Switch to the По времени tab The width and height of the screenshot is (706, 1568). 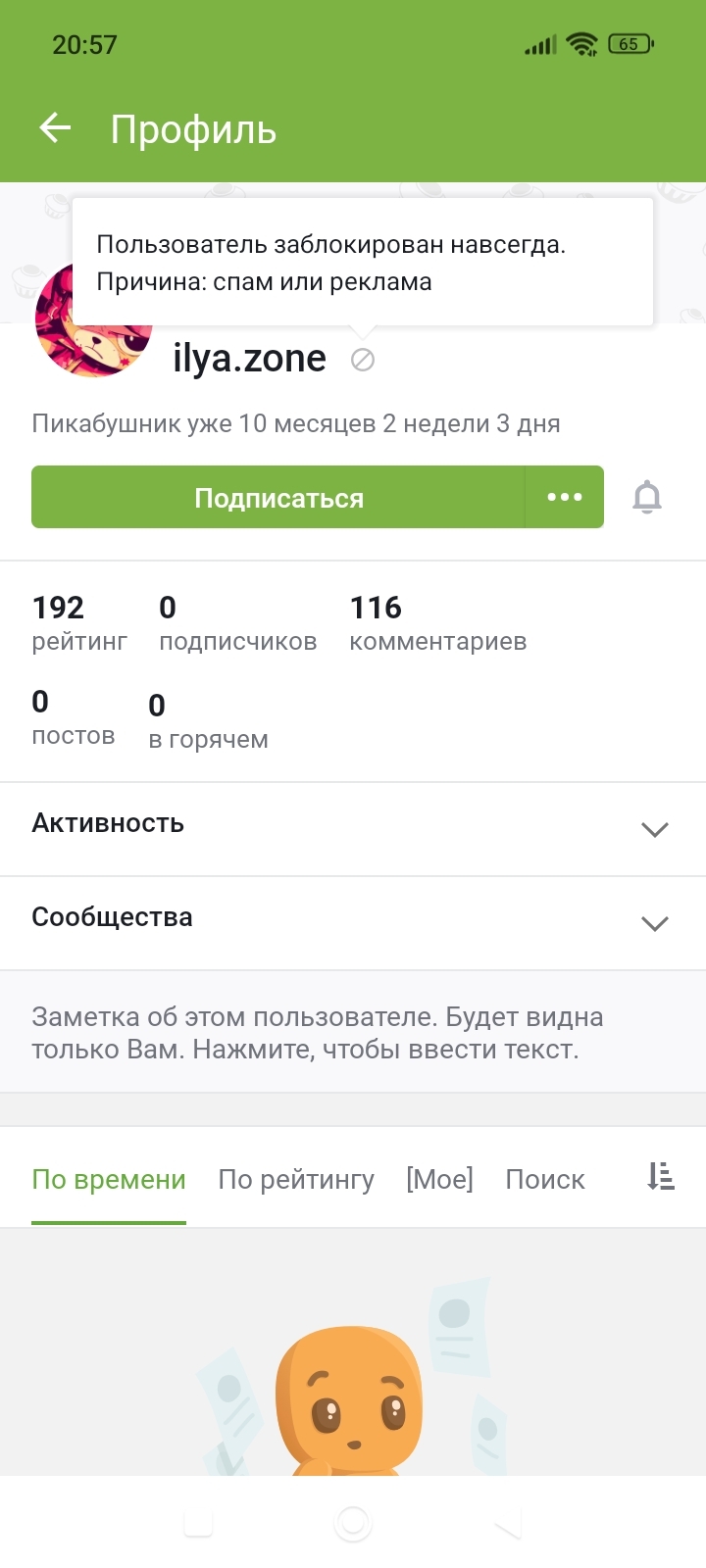(109, 1179)
